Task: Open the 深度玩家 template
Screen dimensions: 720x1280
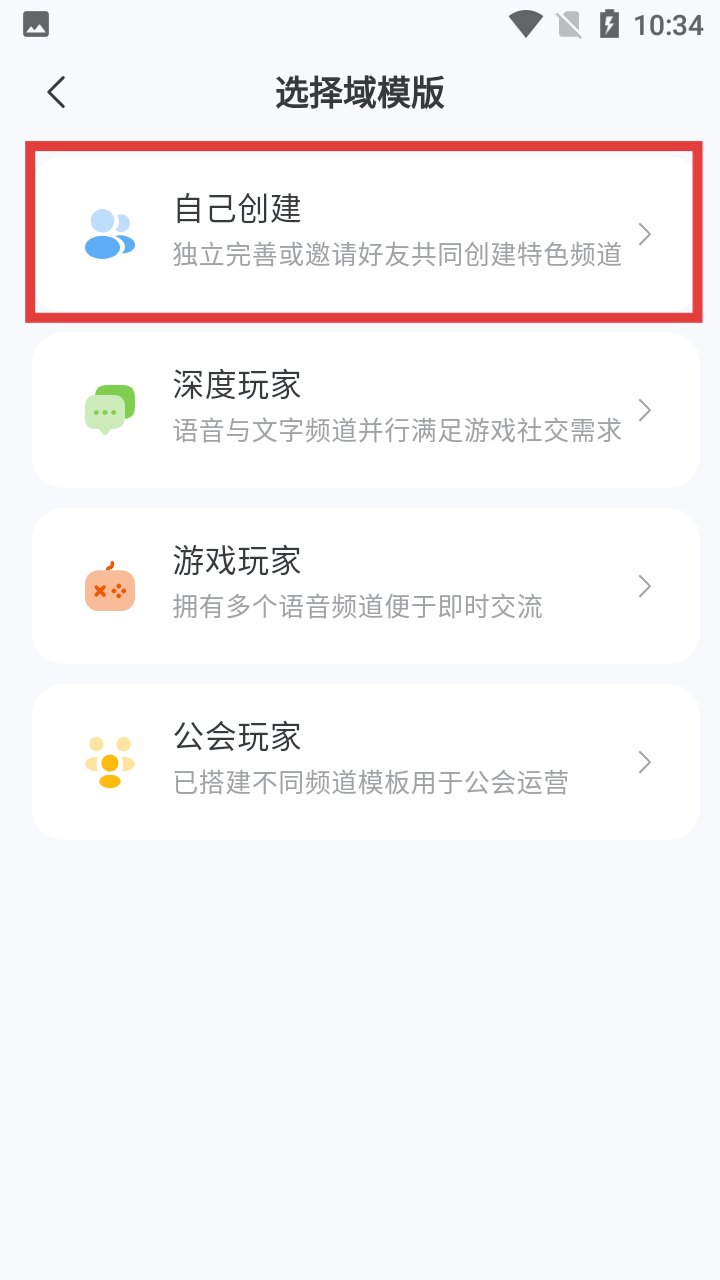Action: coord(365,410)
